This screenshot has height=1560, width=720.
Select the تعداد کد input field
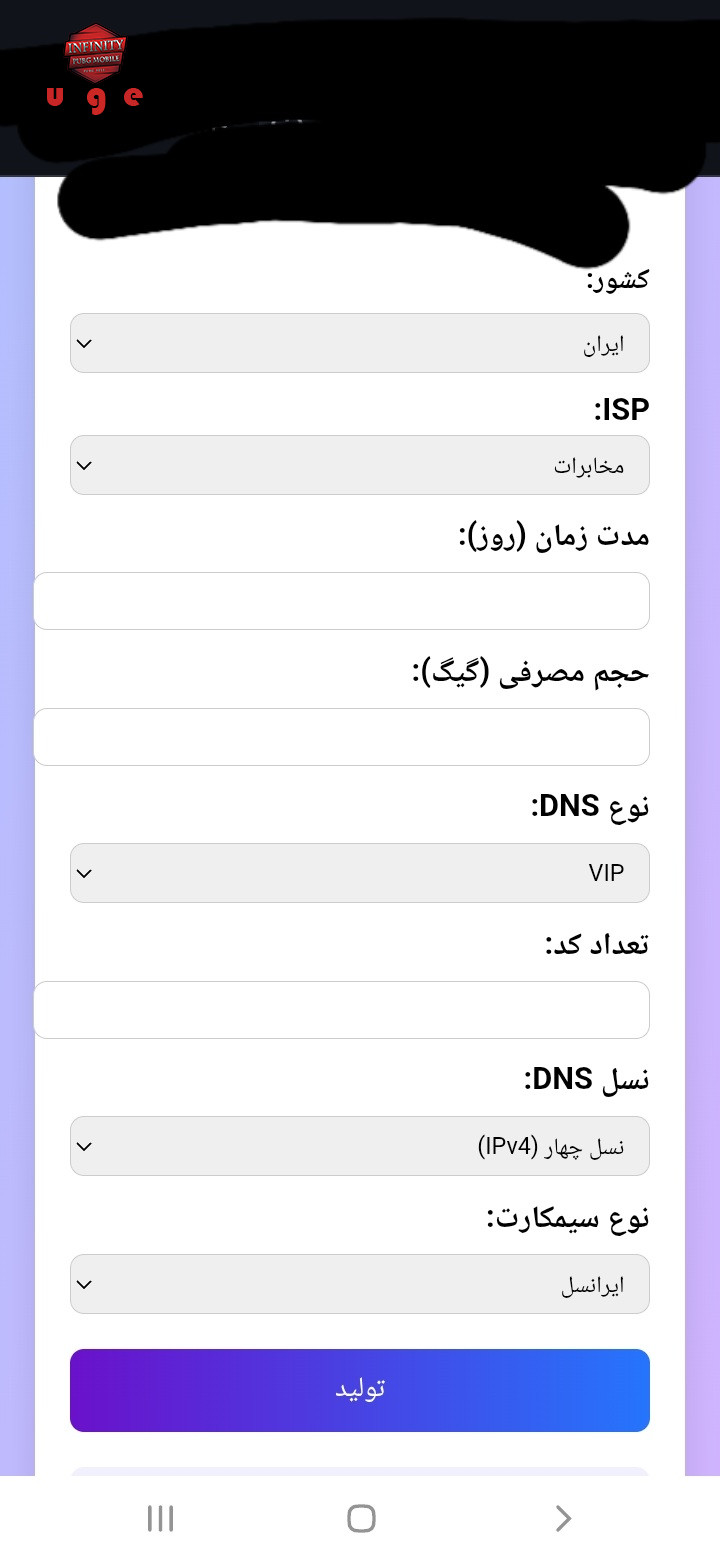341,1010
